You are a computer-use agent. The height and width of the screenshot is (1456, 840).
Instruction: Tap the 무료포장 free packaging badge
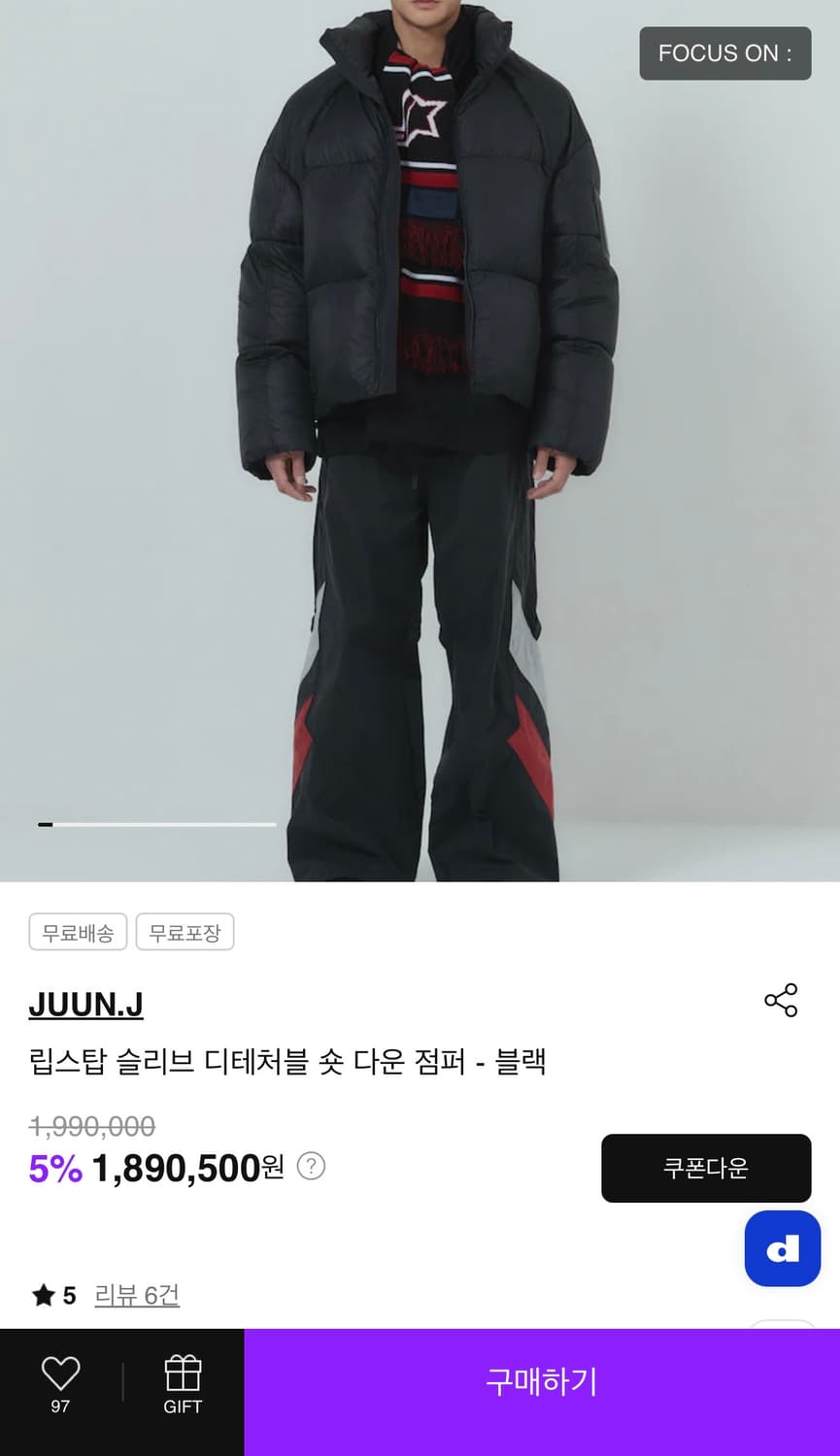point(185,932)
